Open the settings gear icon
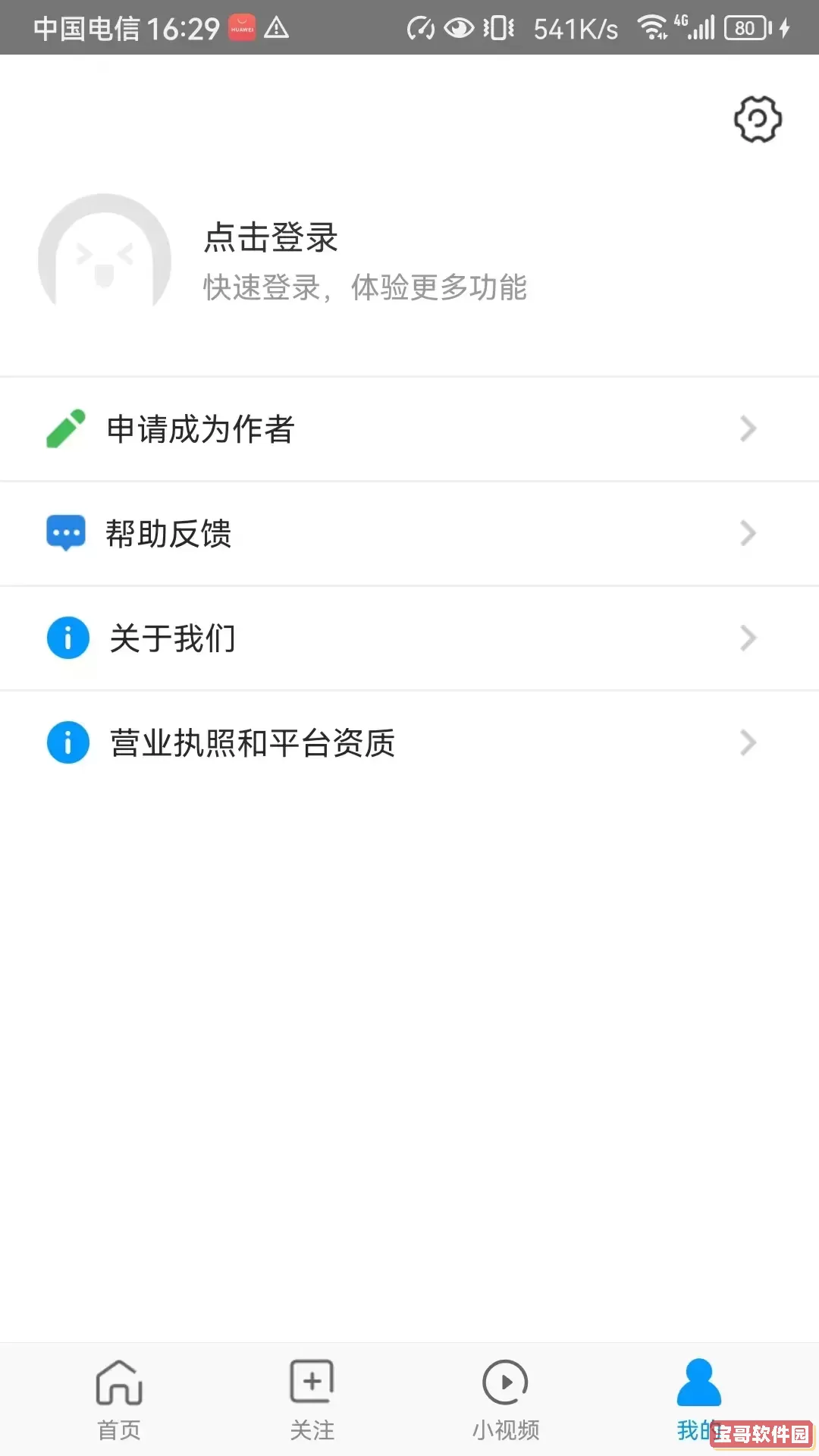This screenshot has height=1456, width=819. click(758, 119)
